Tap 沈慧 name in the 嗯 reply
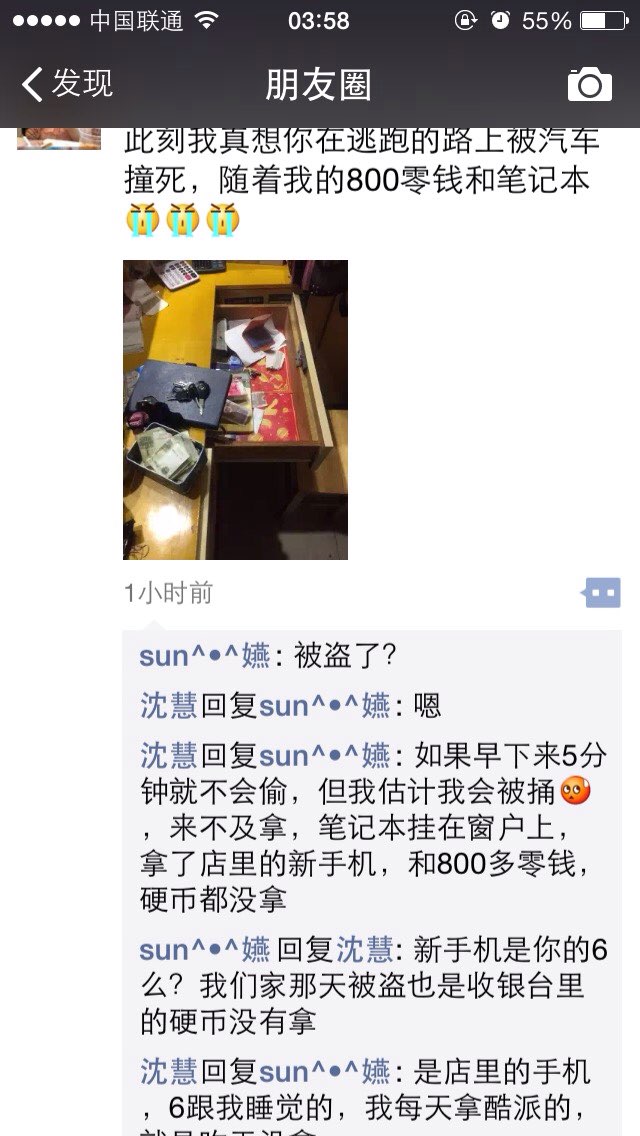This screenshot has height=1136, width=640. coord(168,705)
